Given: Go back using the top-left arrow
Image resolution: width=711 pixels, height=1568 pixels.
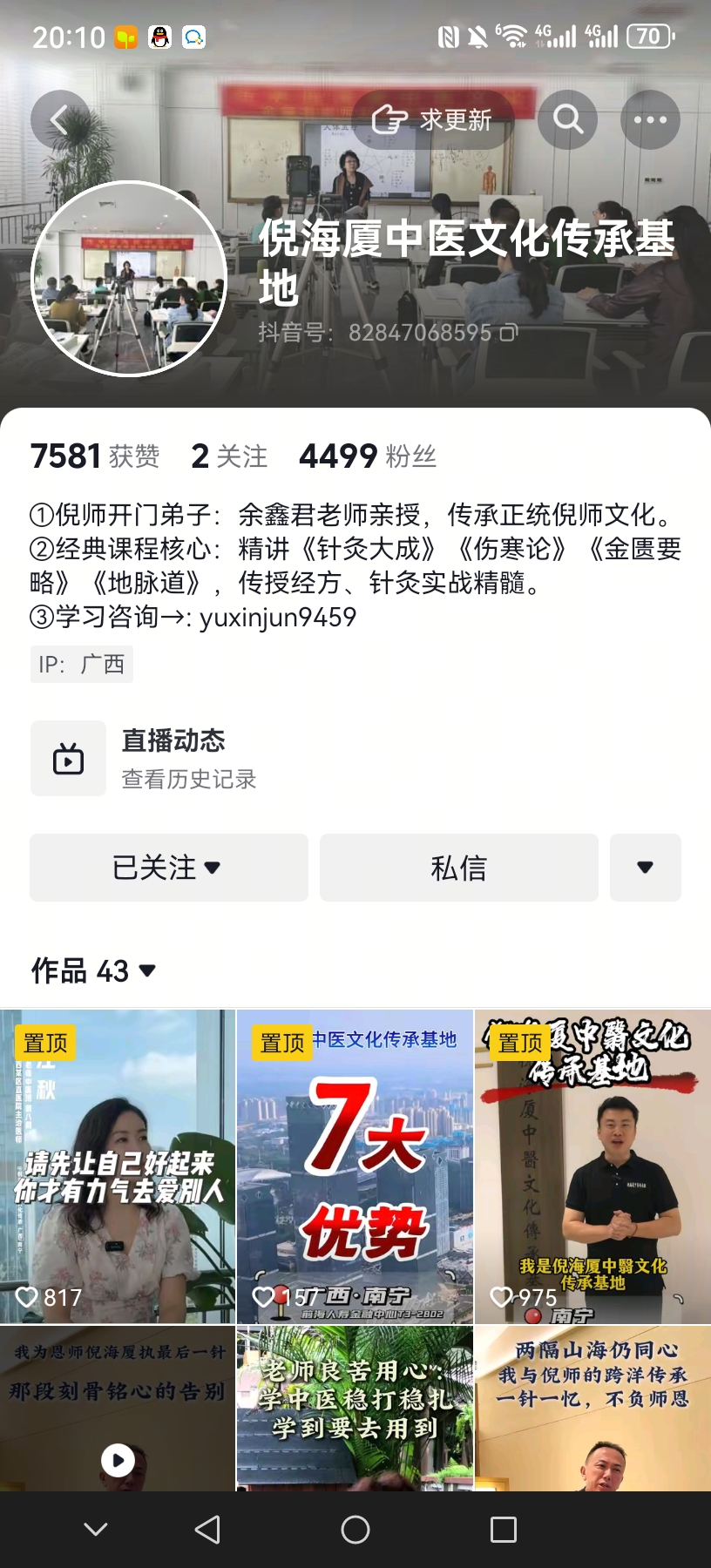Looking at the screenshot, I should click(x=59, y=119).
